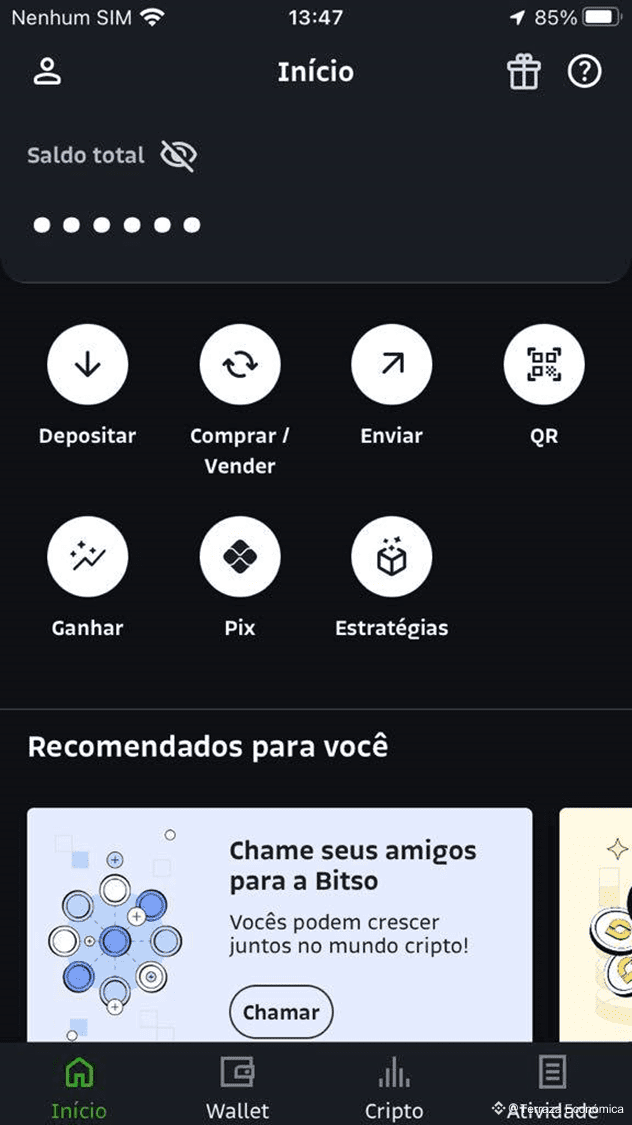The image size is (632, 1125).
Task: Select the Enviar action
Action: 391,366
